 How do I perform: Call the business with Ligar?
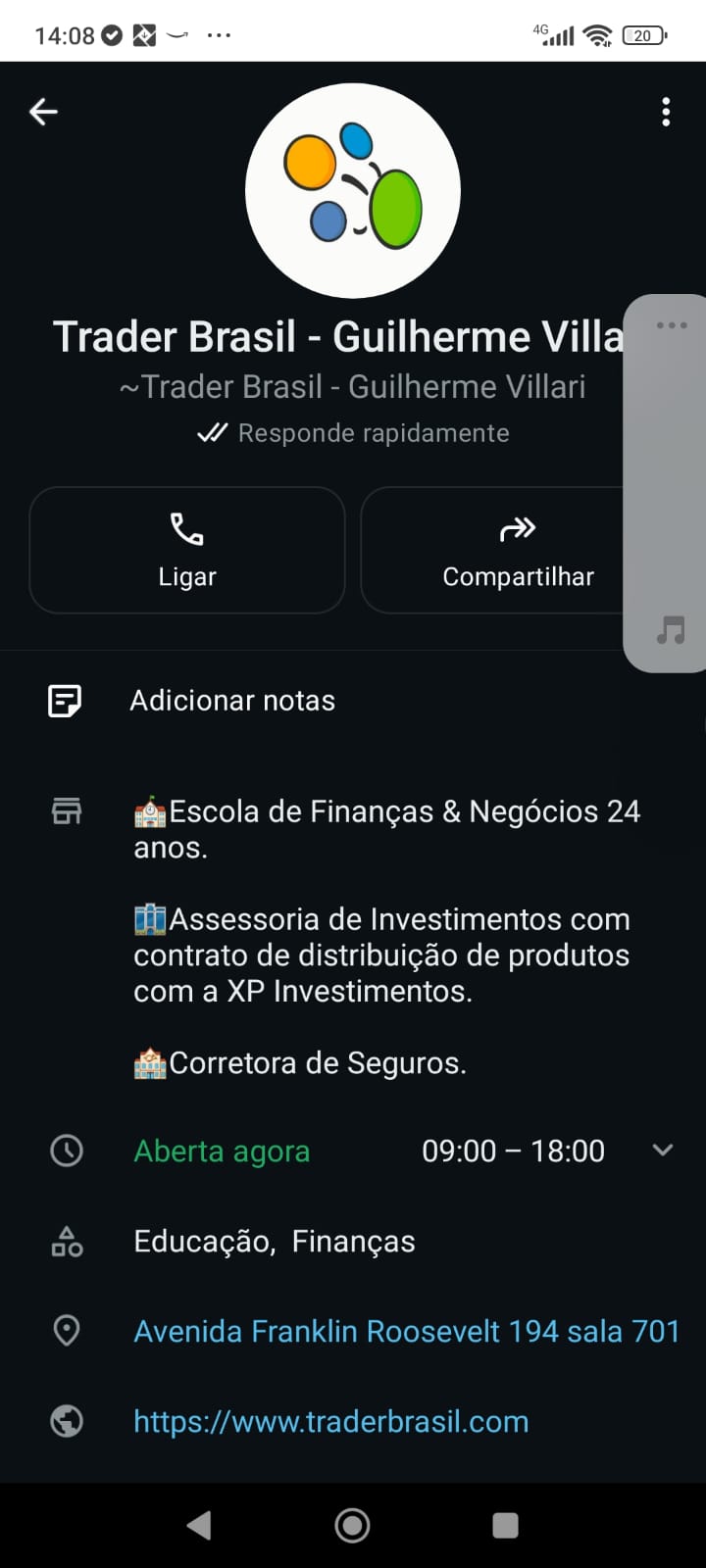pyautogui.click(x=187, y=551)
